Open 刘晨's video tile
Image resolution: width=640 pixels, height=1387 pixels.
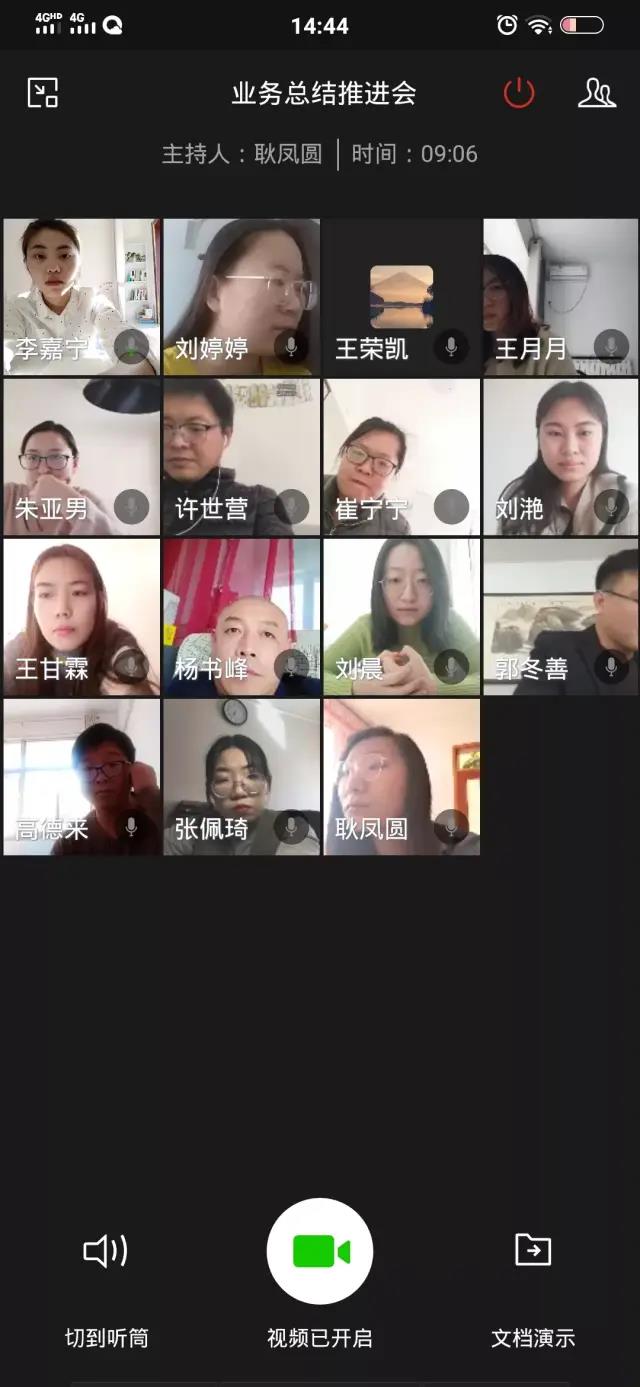point(401,617)
